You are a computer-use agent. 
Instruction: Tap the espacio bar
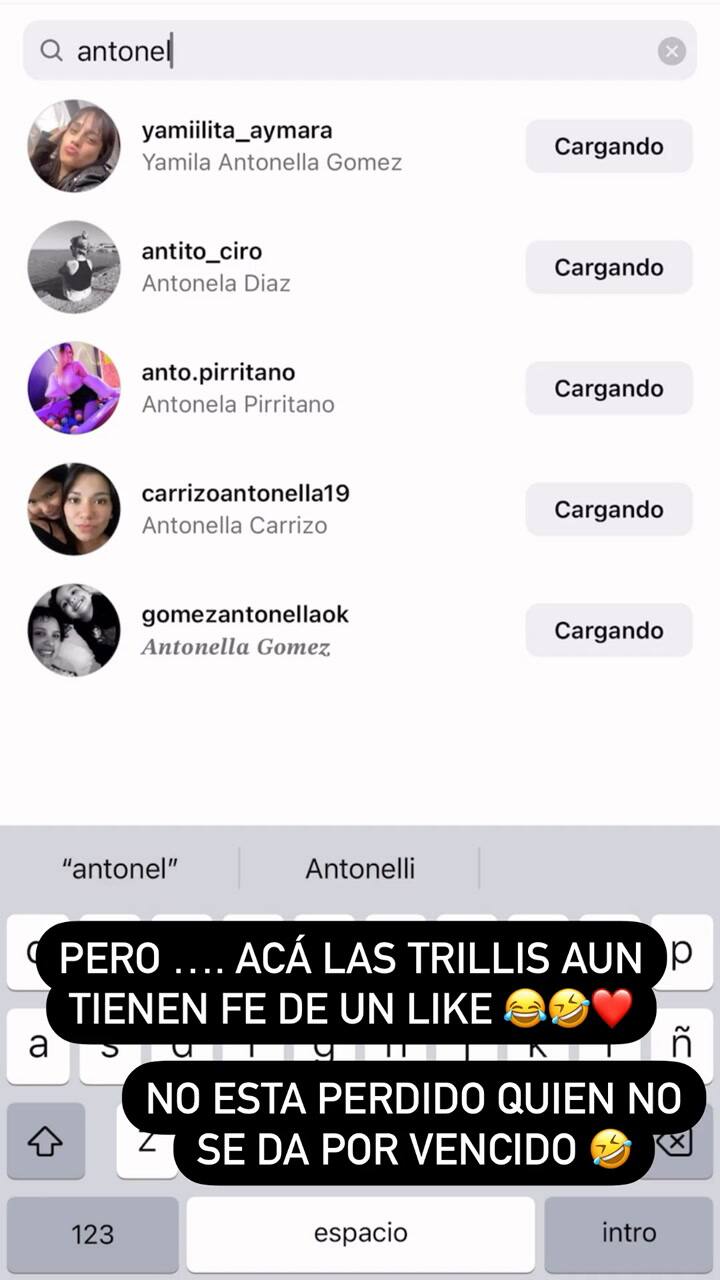click(x=360, y=1234)
